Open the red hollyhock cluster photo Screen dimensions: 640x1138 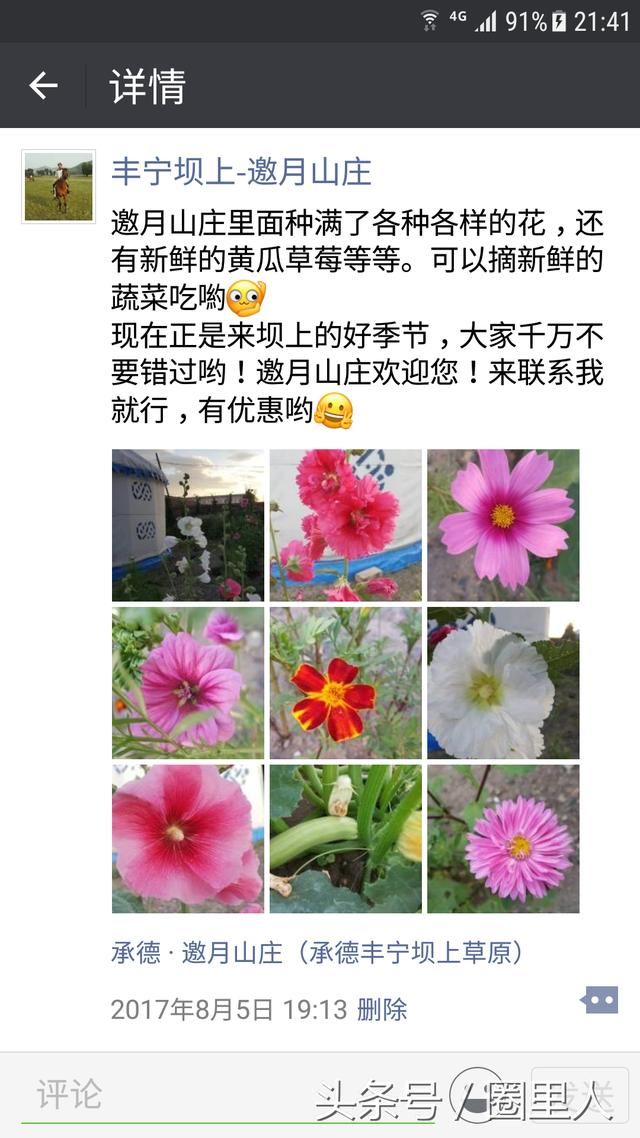click(345, 525)
